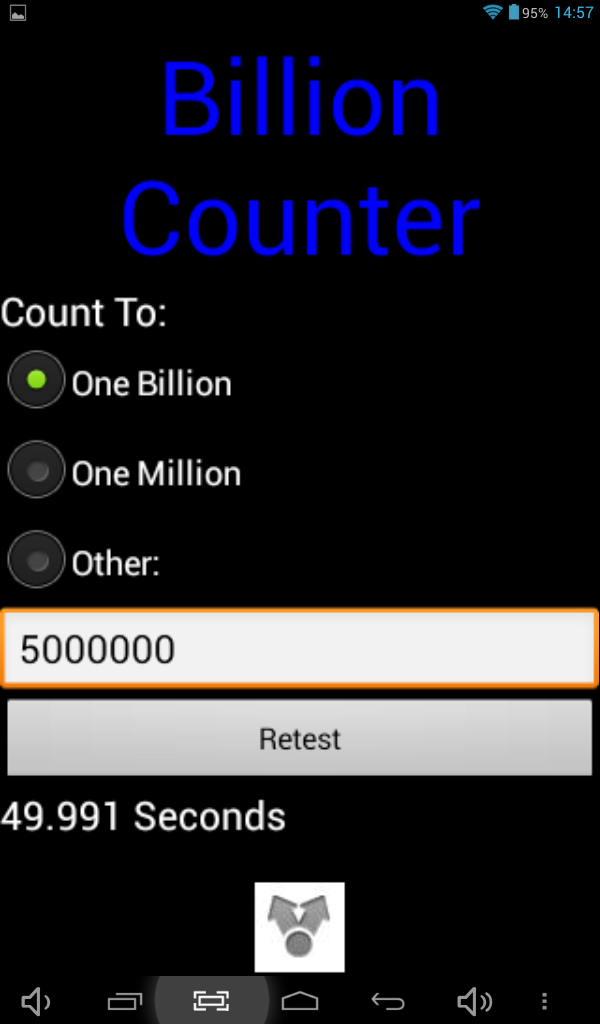This screenshot has width=600, height=1024.
Task: Choose One Million as count target
Action: (x=38, y=470)
